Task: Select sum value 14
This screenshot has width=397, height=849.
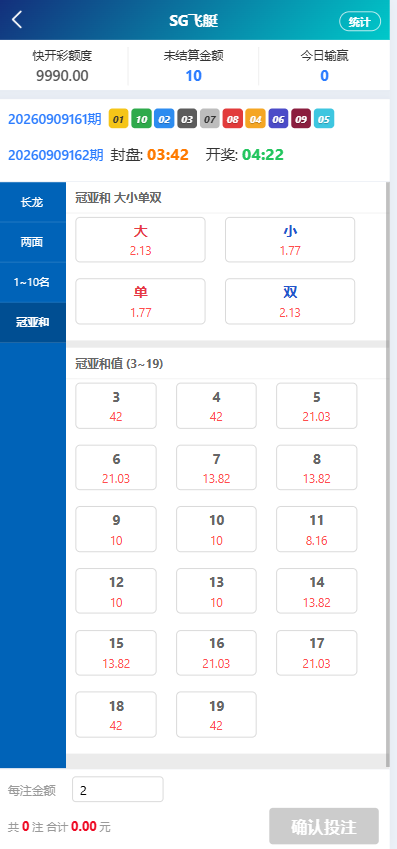Action: [317, 591]
